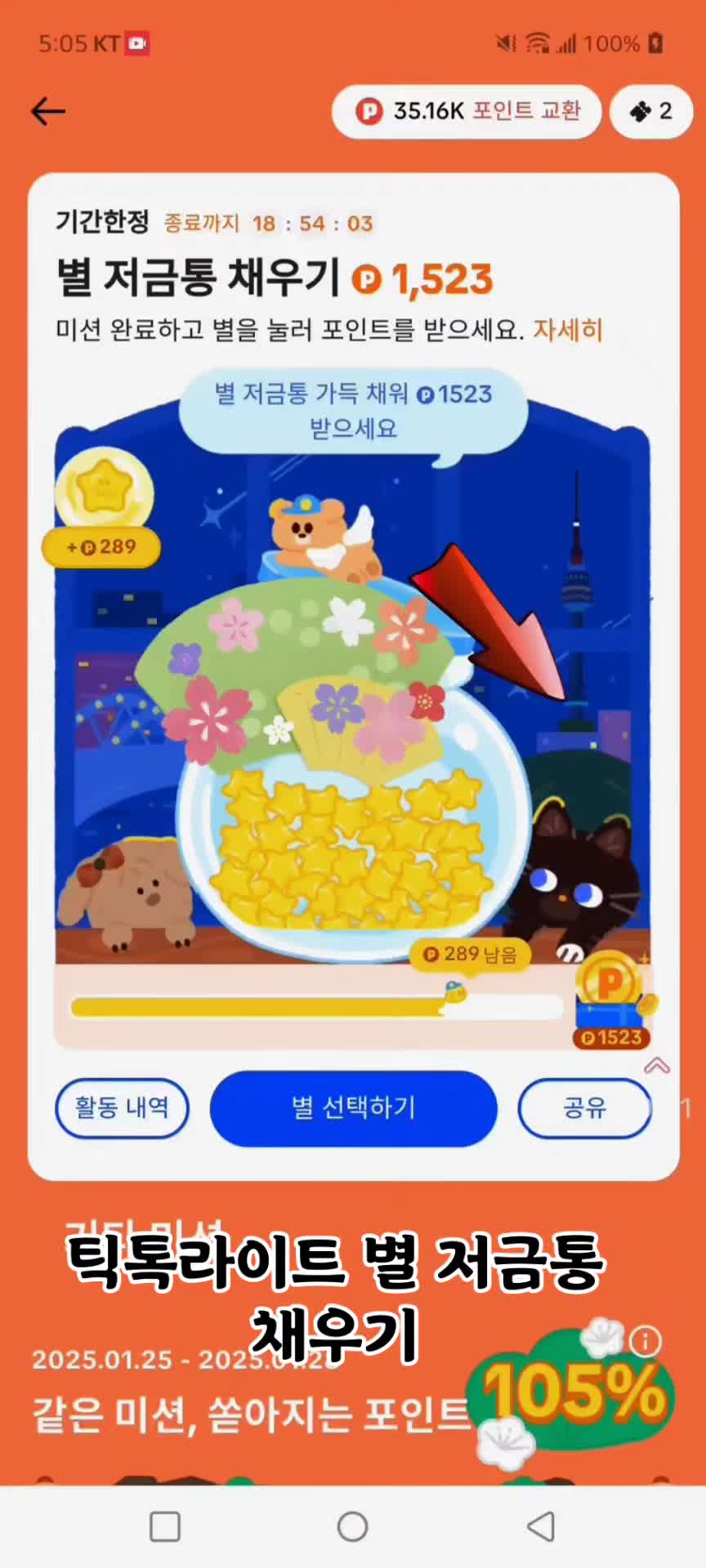Tap the 별 선택하기 button
The width and height of the screenshot is (706, 1568).
pos(354,1108)
